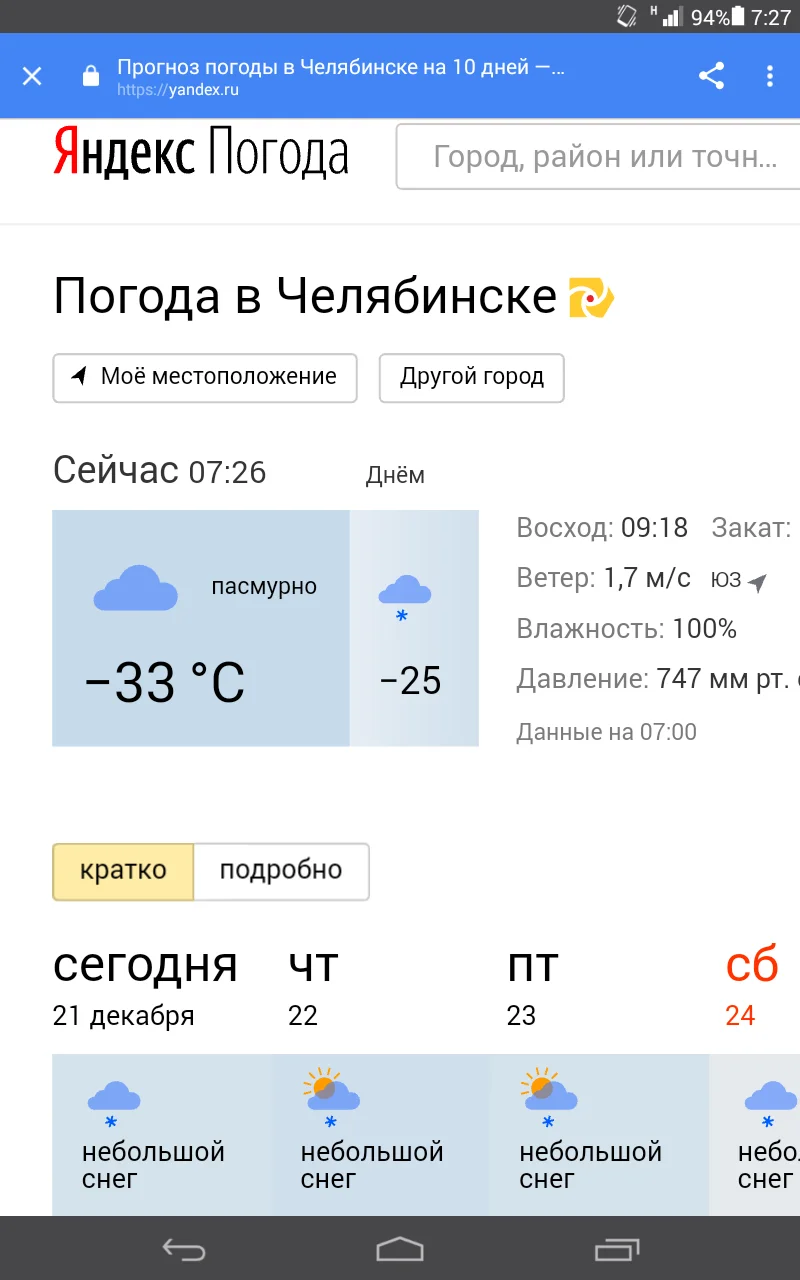Screen dimensions: 800x1280
Task: Enable the 'кратко' forecast view
Action: coord(122,871)
